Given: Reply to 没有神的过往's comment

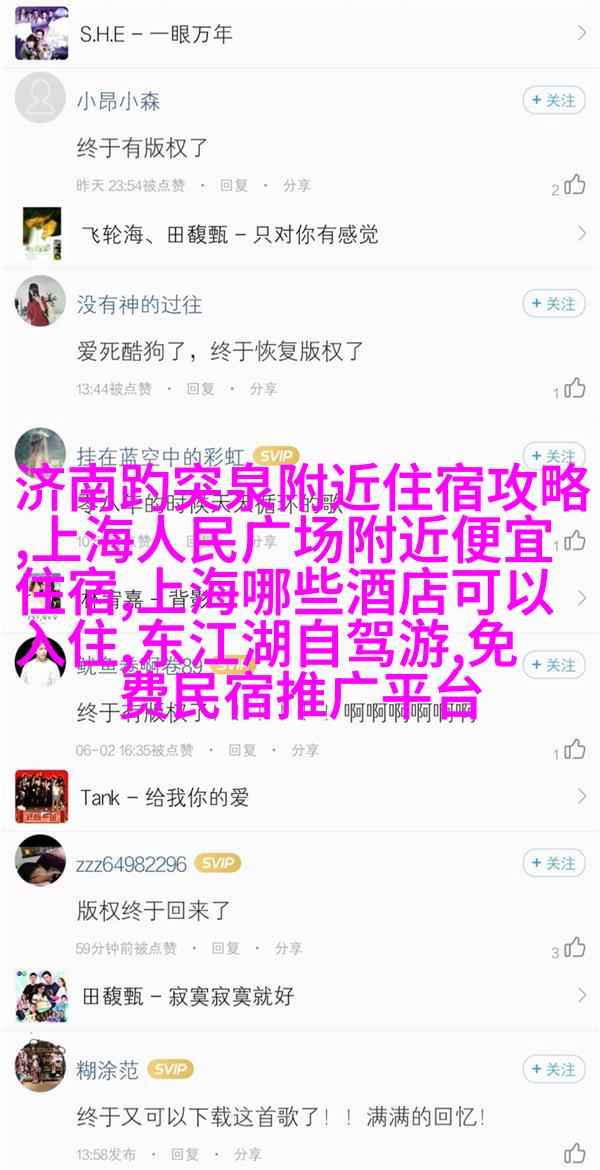Looking at the screenshot, I should [x=201, y=389].
